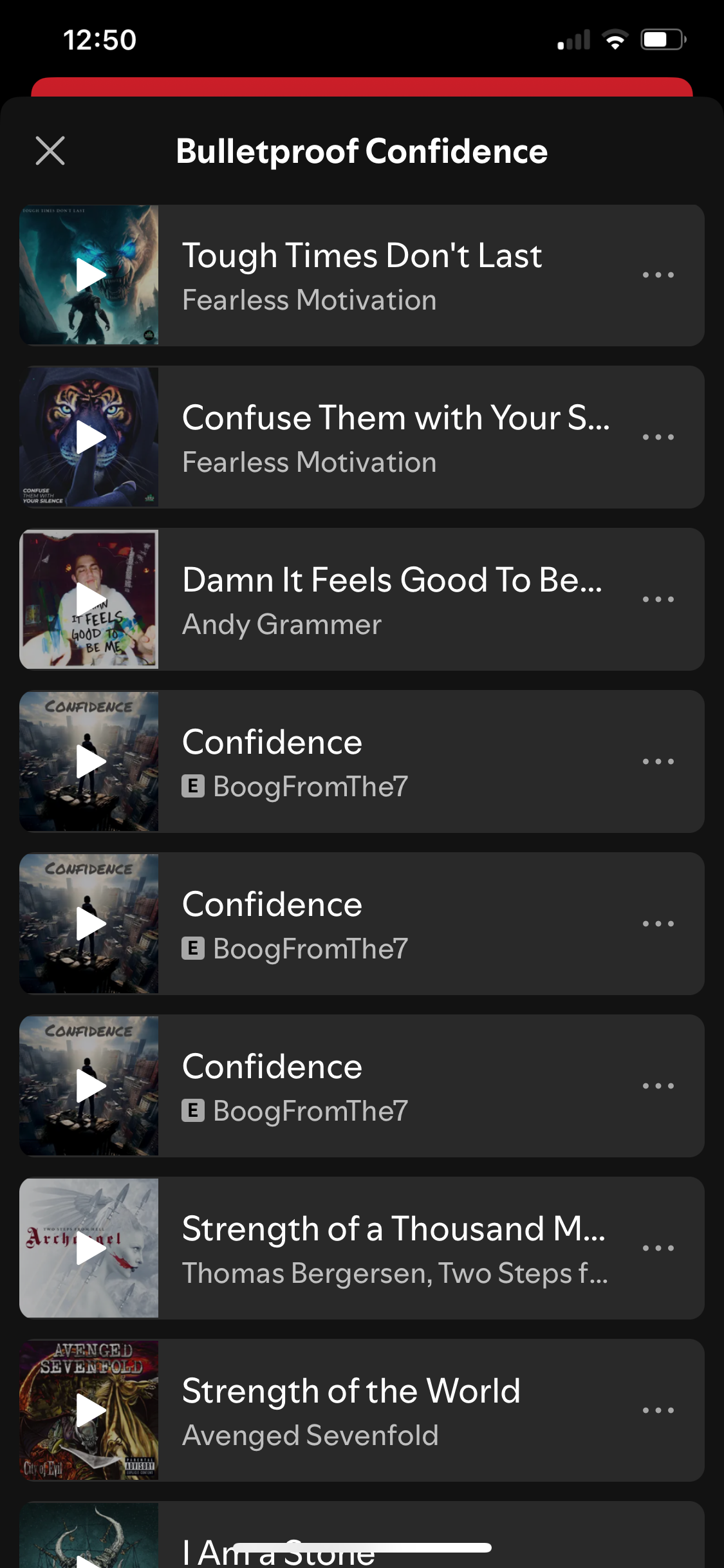Viewport: 724px width, 1568px height.
Task: Play Confuse Them with Your Silence track
Action: (89, 437)
